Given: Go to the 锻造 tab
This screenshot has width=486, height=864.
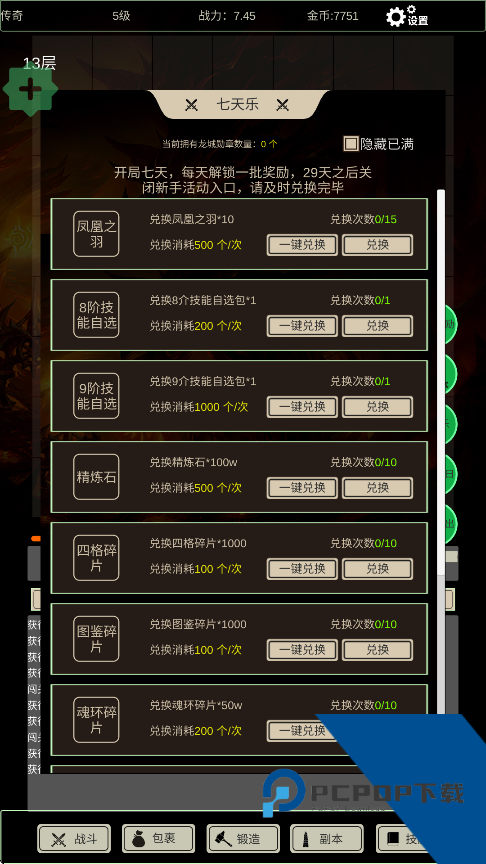Looking at the screenshot, I should (242, 839).
